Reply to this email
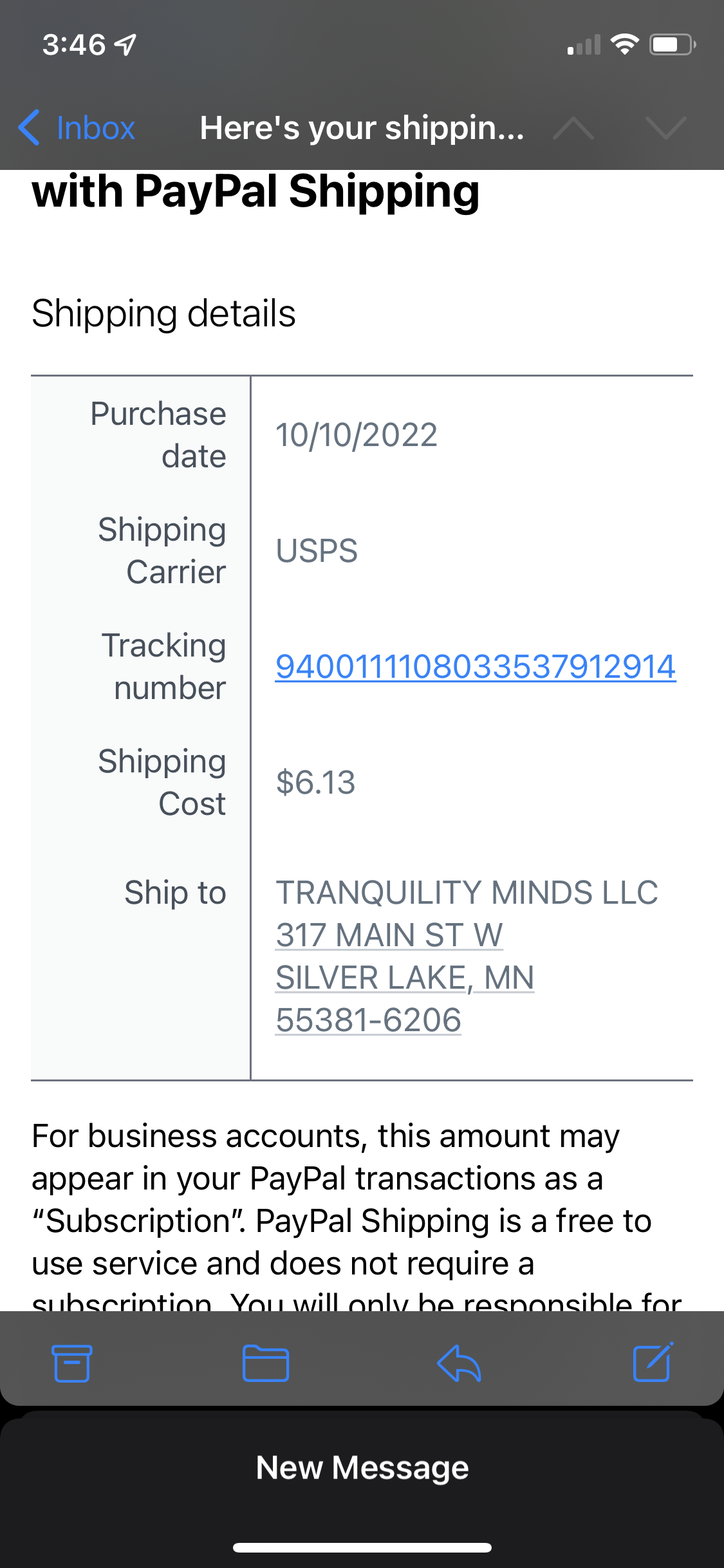Image resolution: width=724 pixels, height=1568 pixels. pos(459,1363)
